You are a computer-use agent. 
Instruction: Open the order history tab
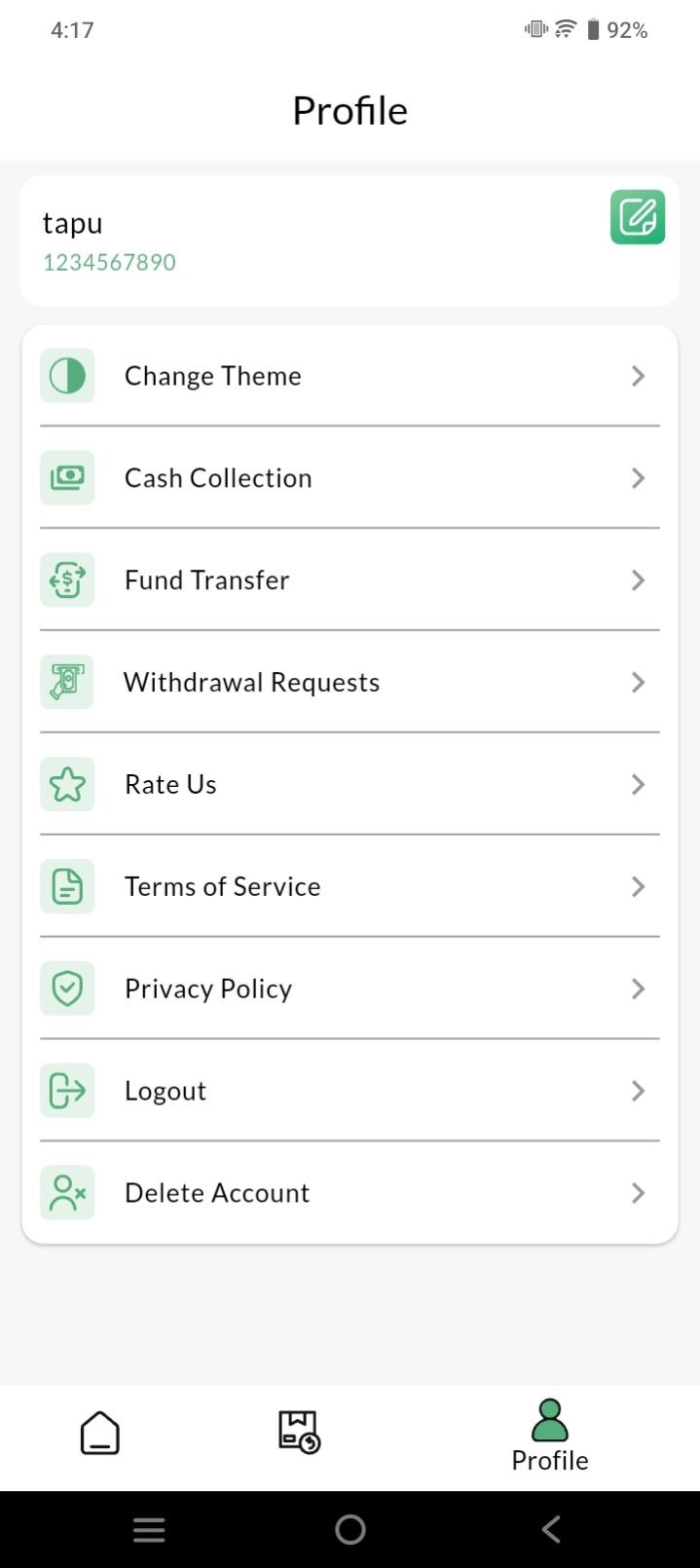click(x=299, y=1432)
